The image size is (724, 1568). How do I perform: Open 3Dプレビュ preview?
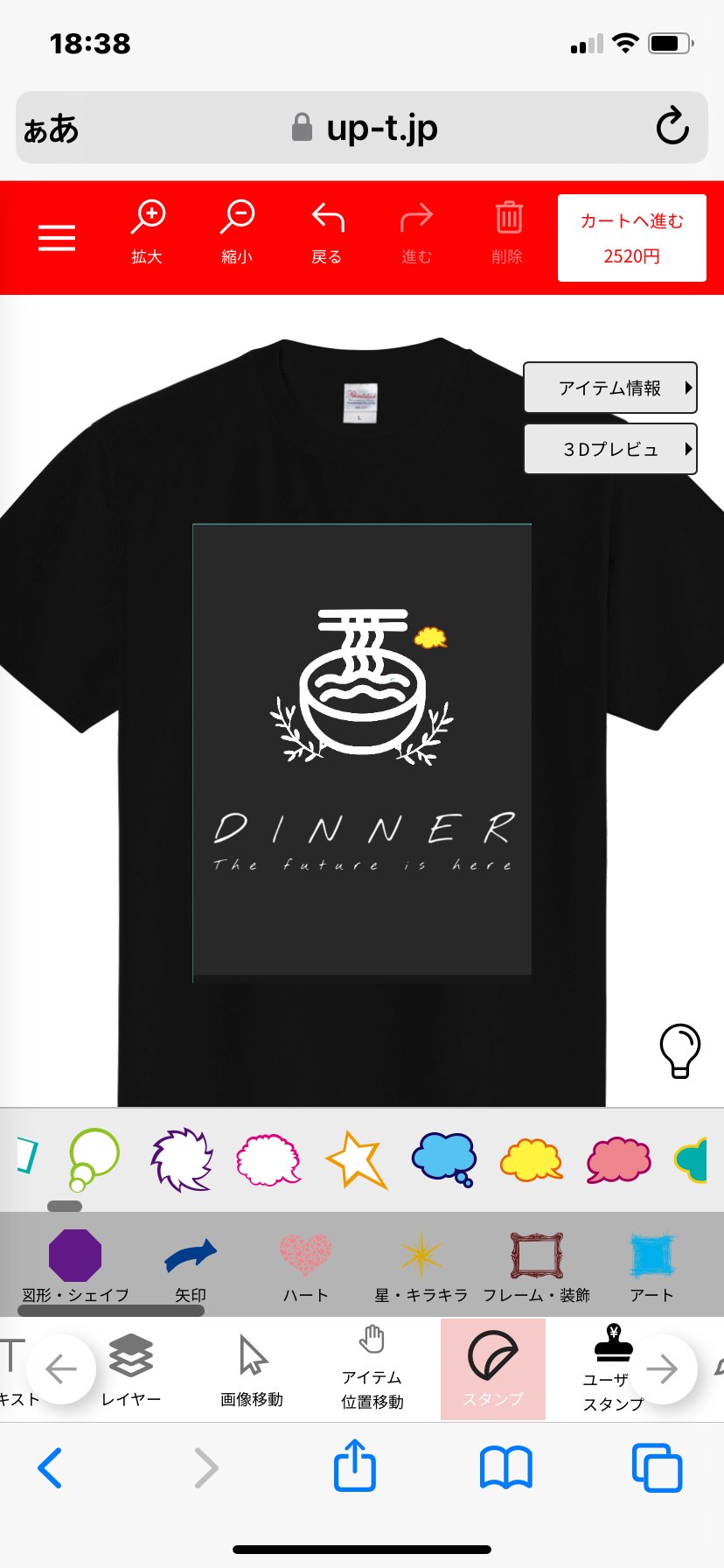tap(610, 449)
